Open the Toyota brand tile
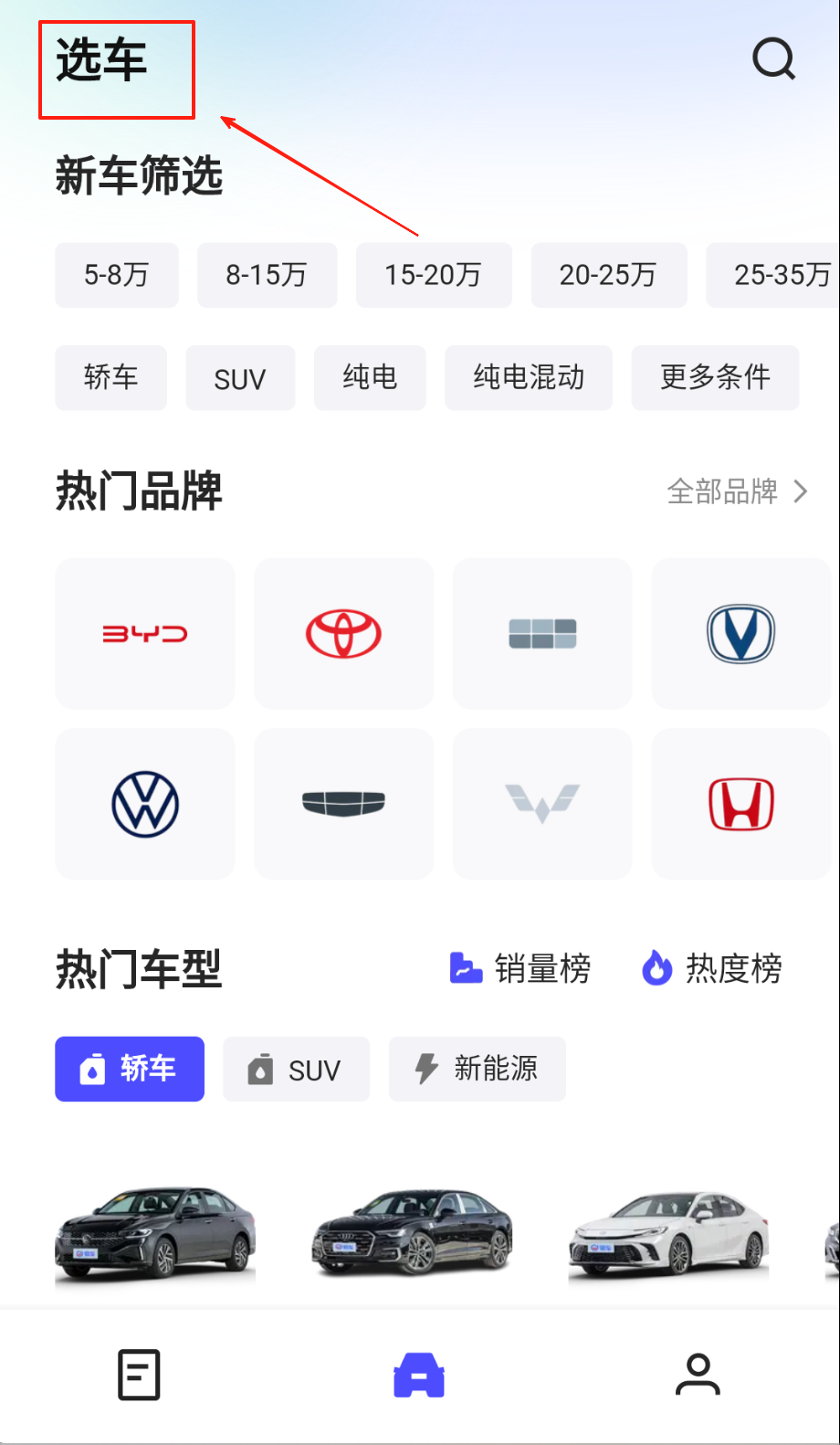Screen dimensions: 840x1445 343,633
